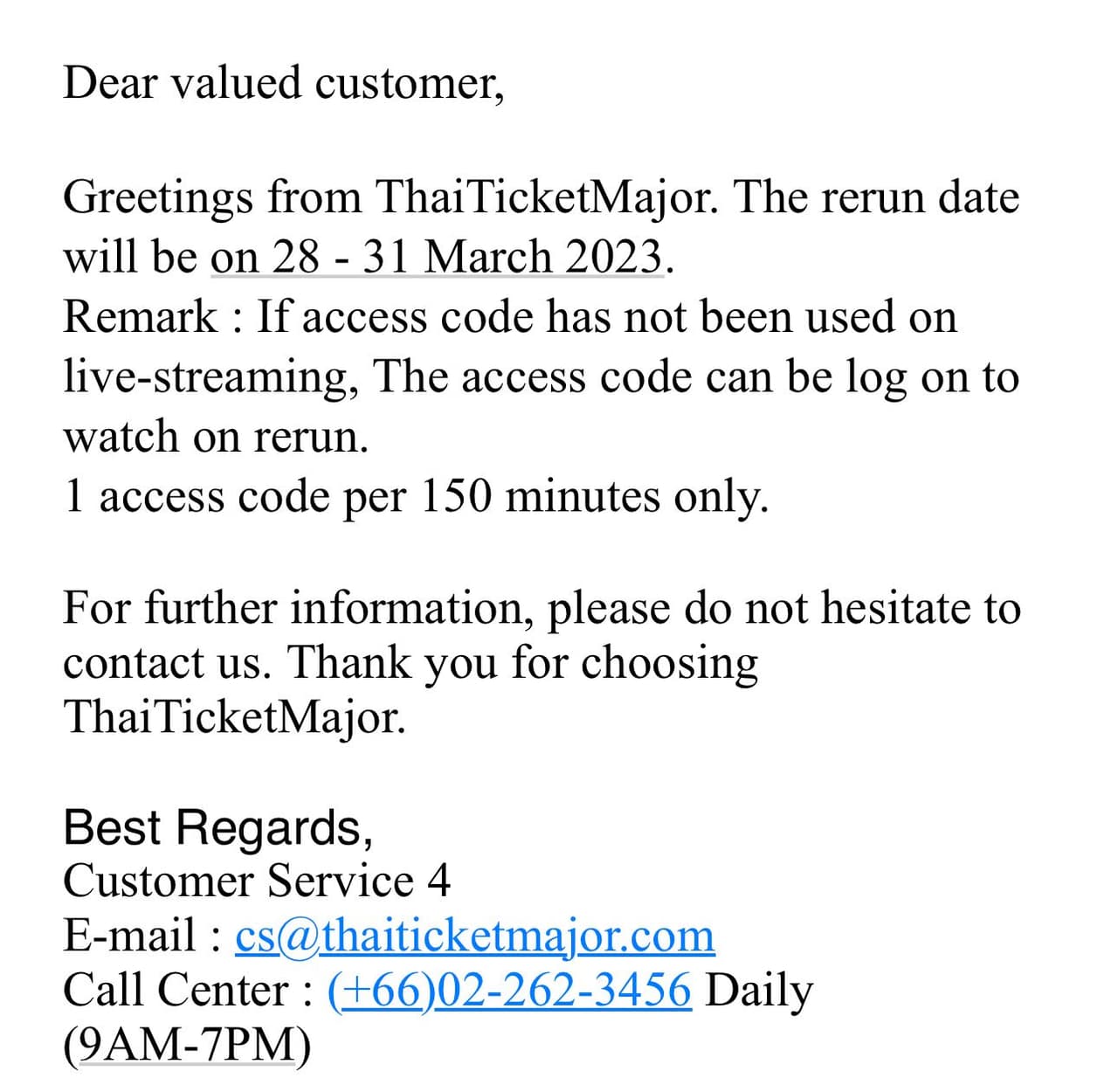This screenshot has height=1092, width=1118.
Task: Tap the underlined 9AM-7PM time
Action: (187, 1045)
